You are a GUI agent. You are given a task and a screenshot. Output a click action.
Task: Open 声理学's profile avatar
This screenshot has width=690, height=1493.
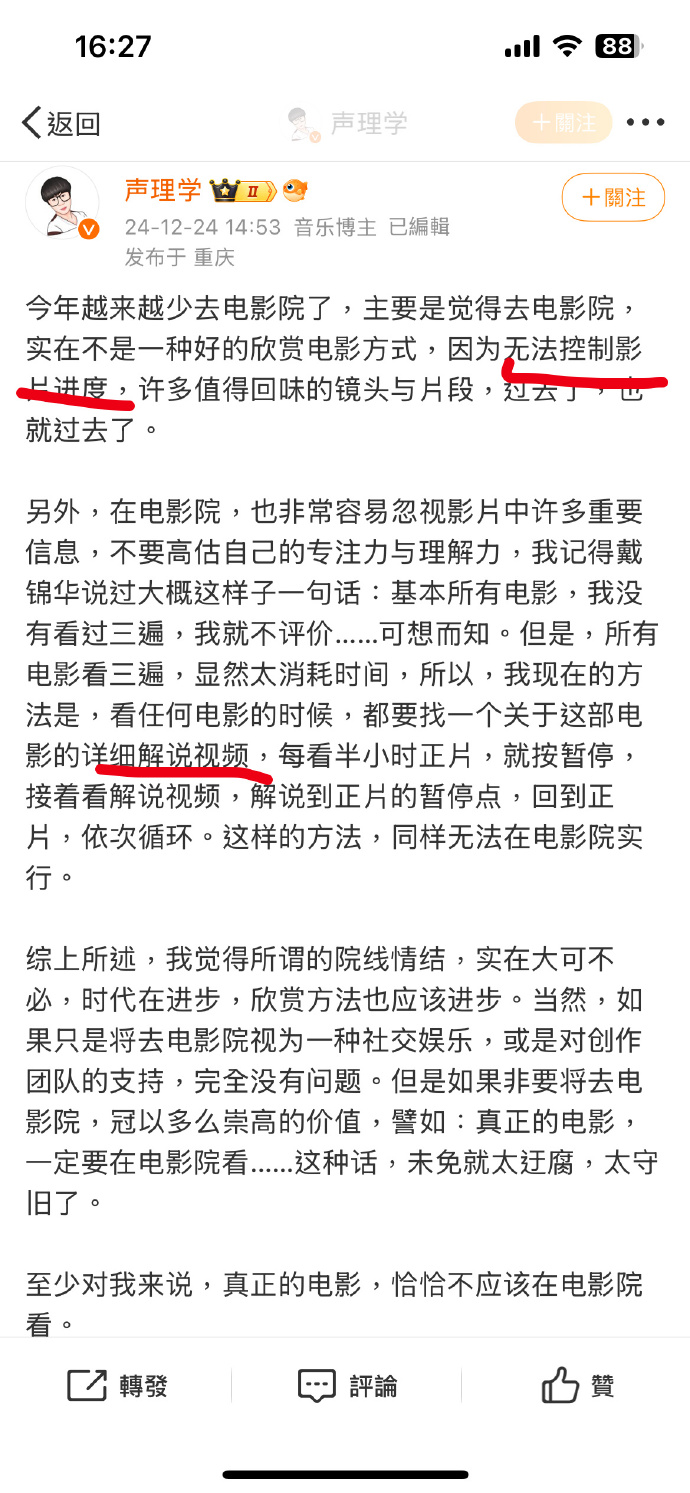(62, 204)
